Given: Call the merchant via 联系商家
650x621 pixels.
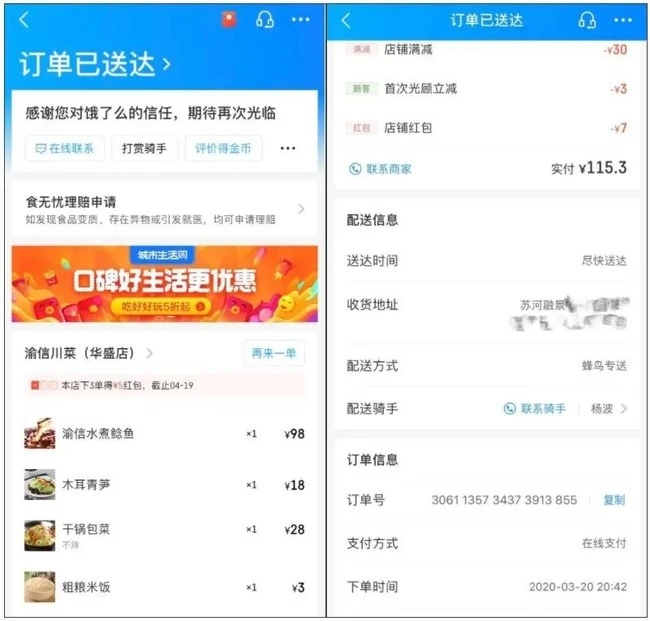Looking at the screenshot, I should click(x=380, y=169).
